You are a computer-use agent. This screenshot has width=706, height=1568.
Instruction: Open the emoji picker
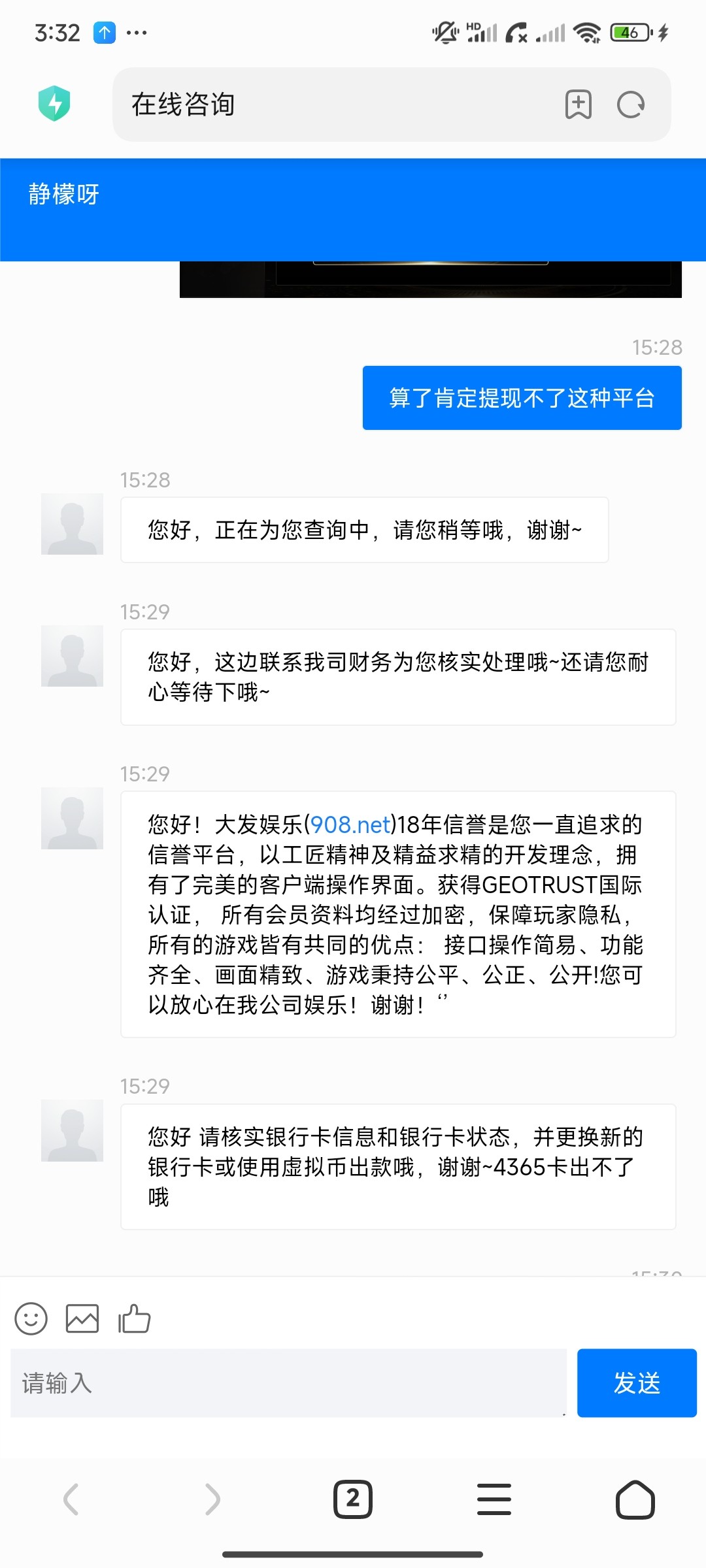[x=31, y=1318]
